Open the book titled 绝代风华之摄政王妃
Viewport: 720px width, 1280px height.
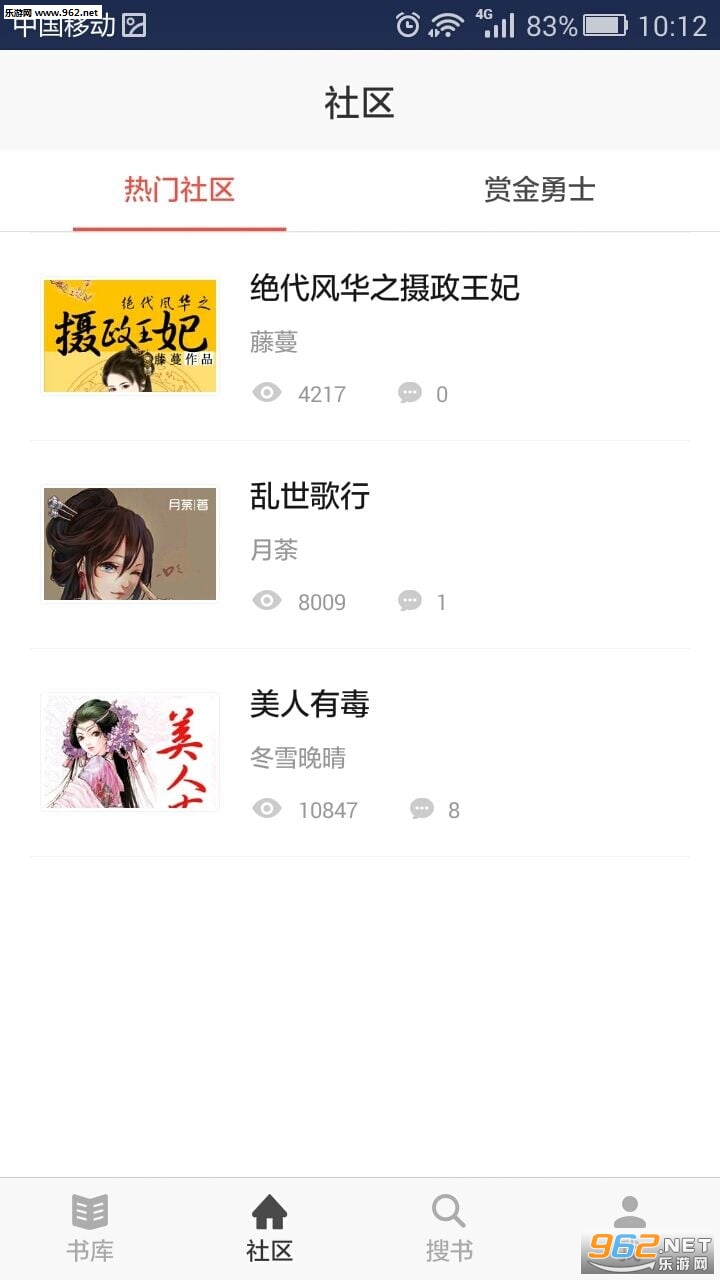384,289
